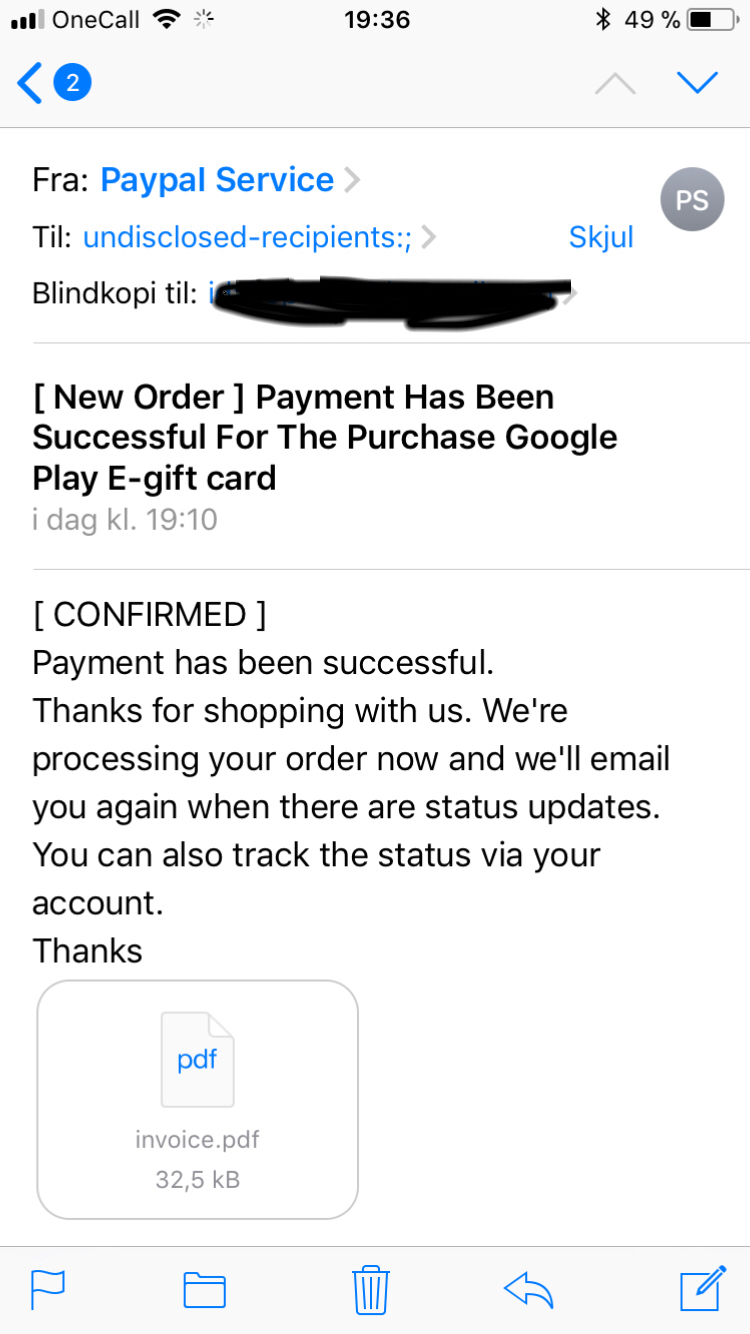Tap Skjul to hide details
This screenshot has height=1334, width=750.
(601, 238)
